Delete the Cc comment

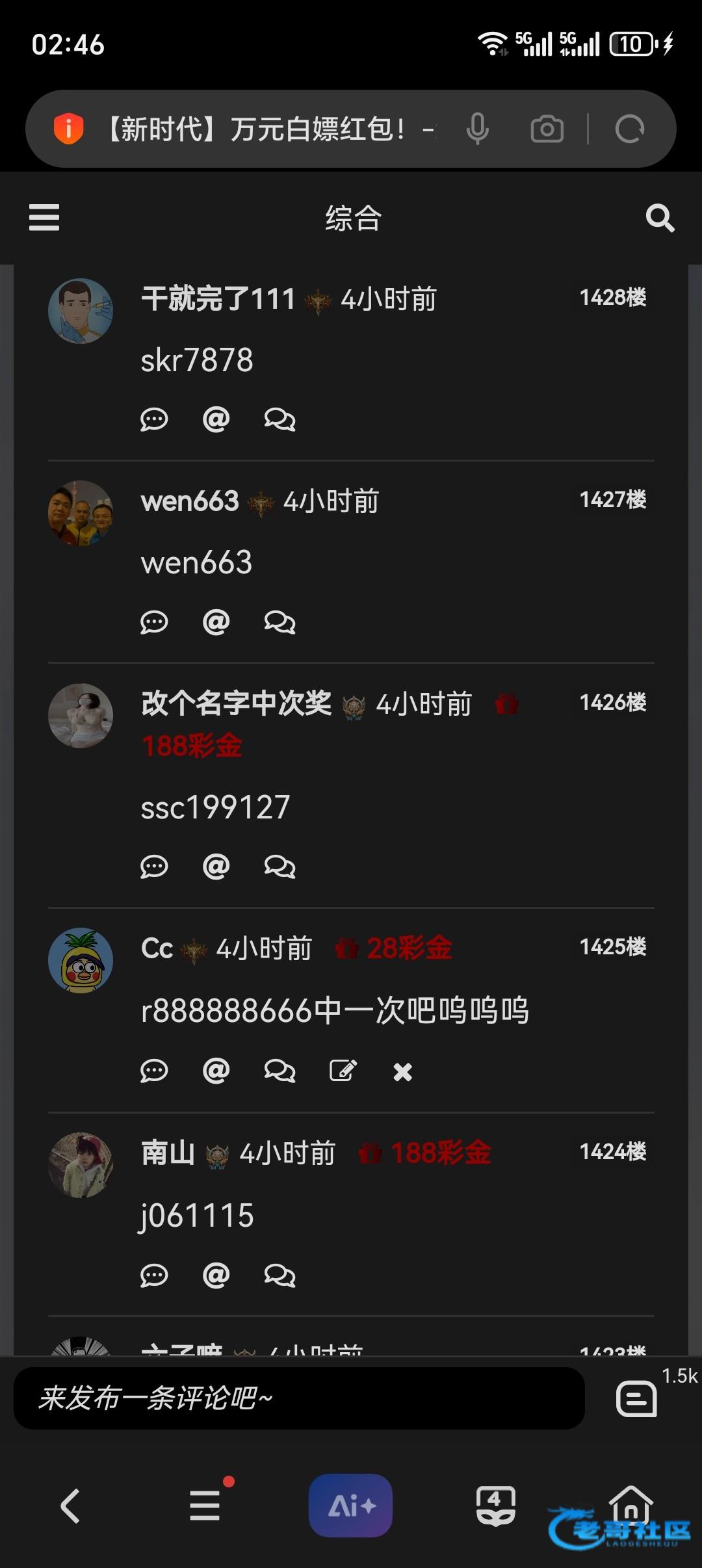[x=402, y=1072]
